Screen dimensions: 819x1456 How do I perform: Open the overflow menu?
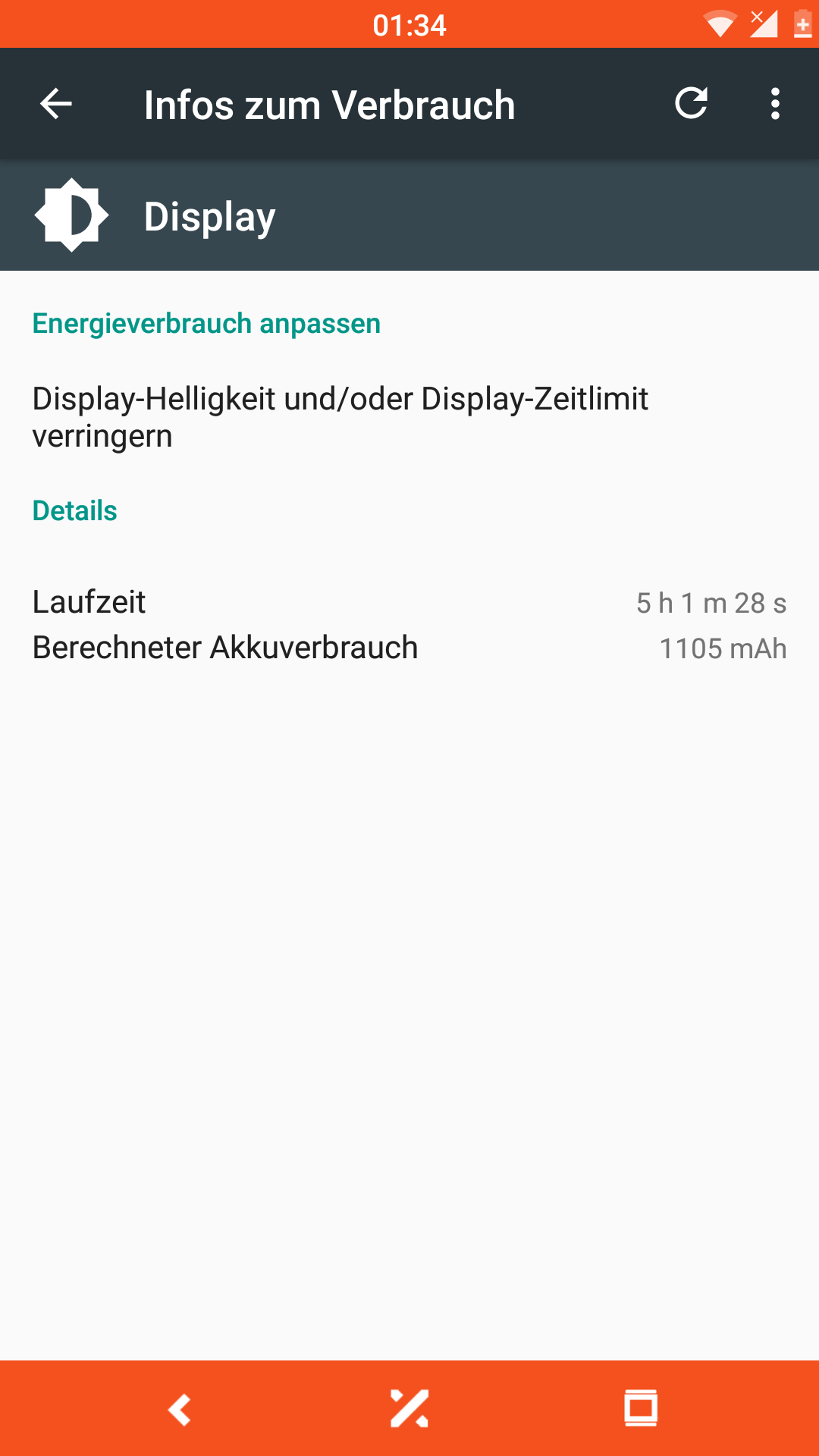[774, 104]
